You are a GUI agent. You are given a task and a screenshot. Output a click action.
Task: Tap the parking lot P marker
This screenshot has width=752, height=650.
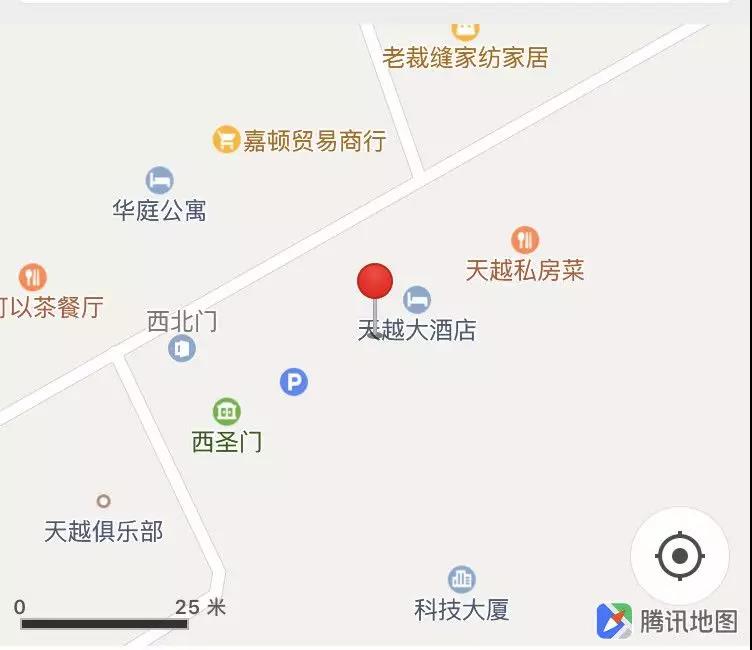click(x=293, y=381)
